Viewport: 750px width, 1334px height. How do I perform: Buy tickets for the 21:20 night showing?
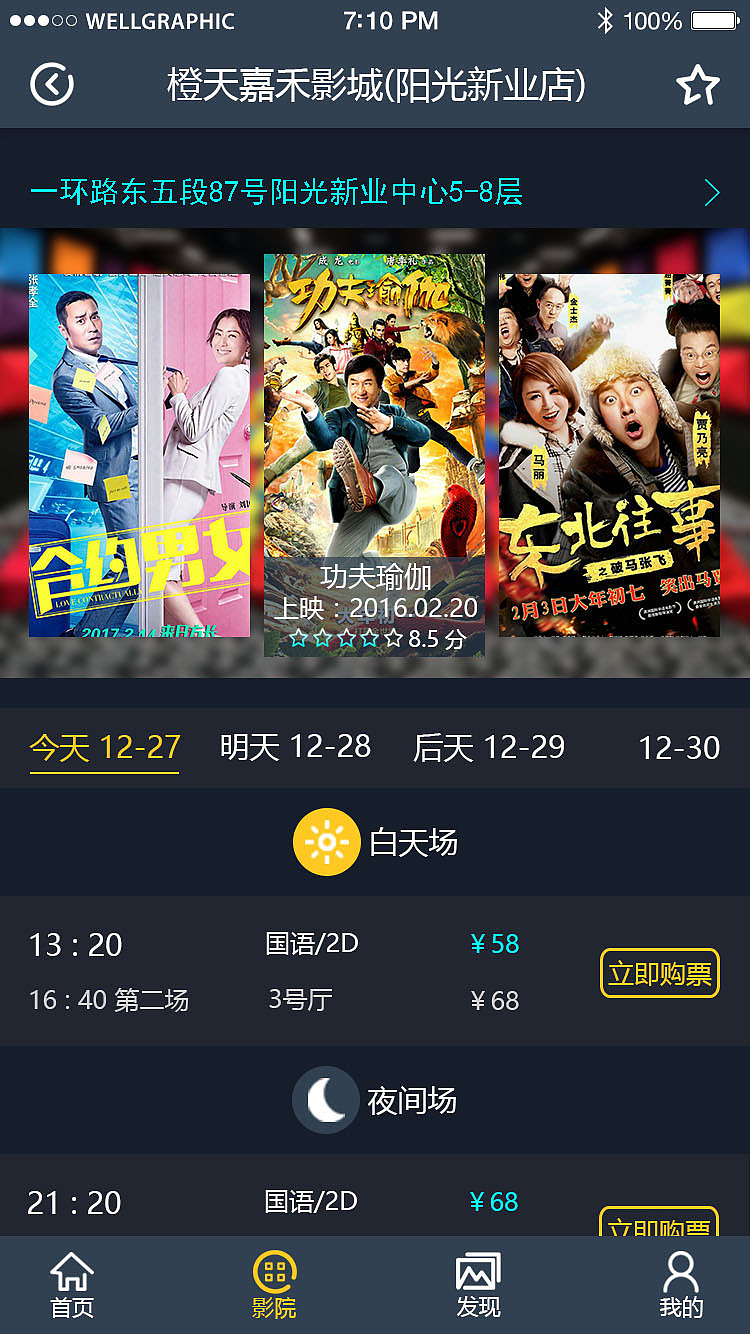[659, 1222]
